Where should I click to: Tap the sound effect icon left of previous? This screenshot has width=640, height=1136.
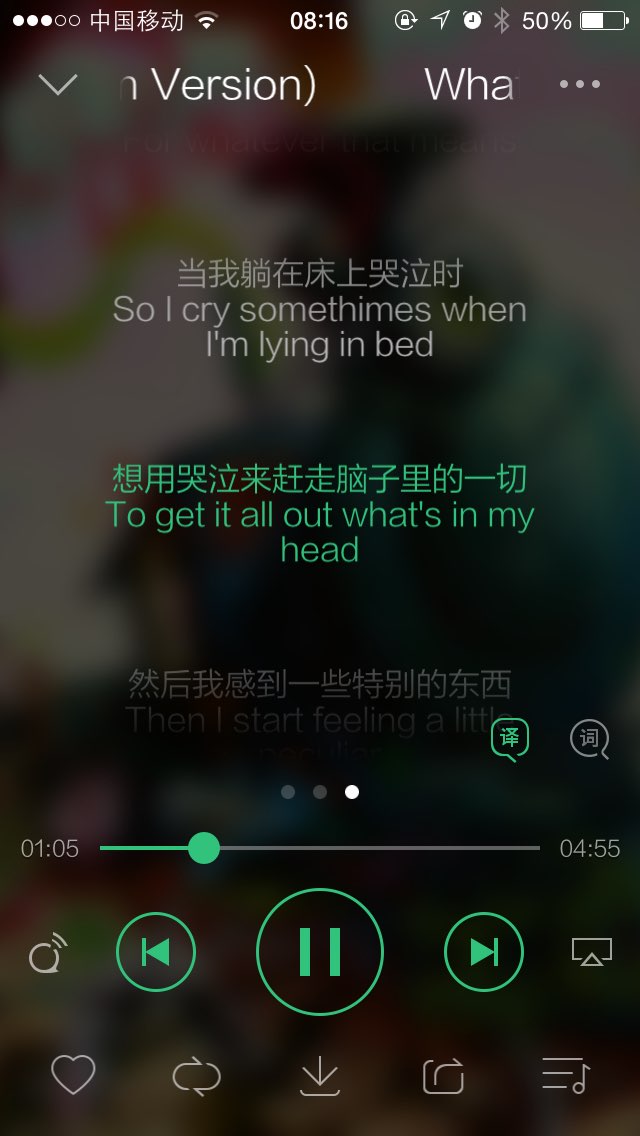tap(48, 953)
